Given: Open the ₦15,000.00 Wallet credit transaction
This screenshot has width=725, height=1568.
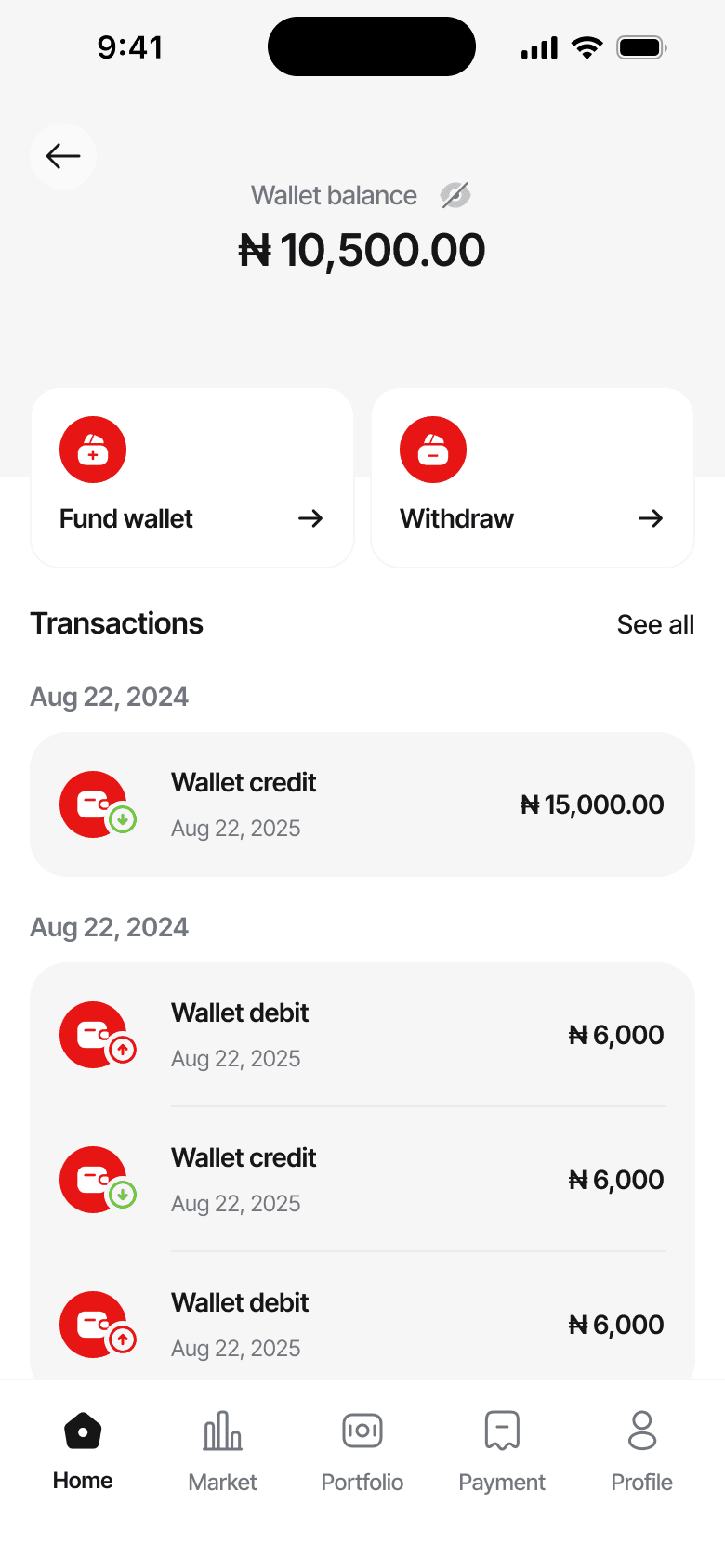Looking at the screenshot, I should click(362, 804).
